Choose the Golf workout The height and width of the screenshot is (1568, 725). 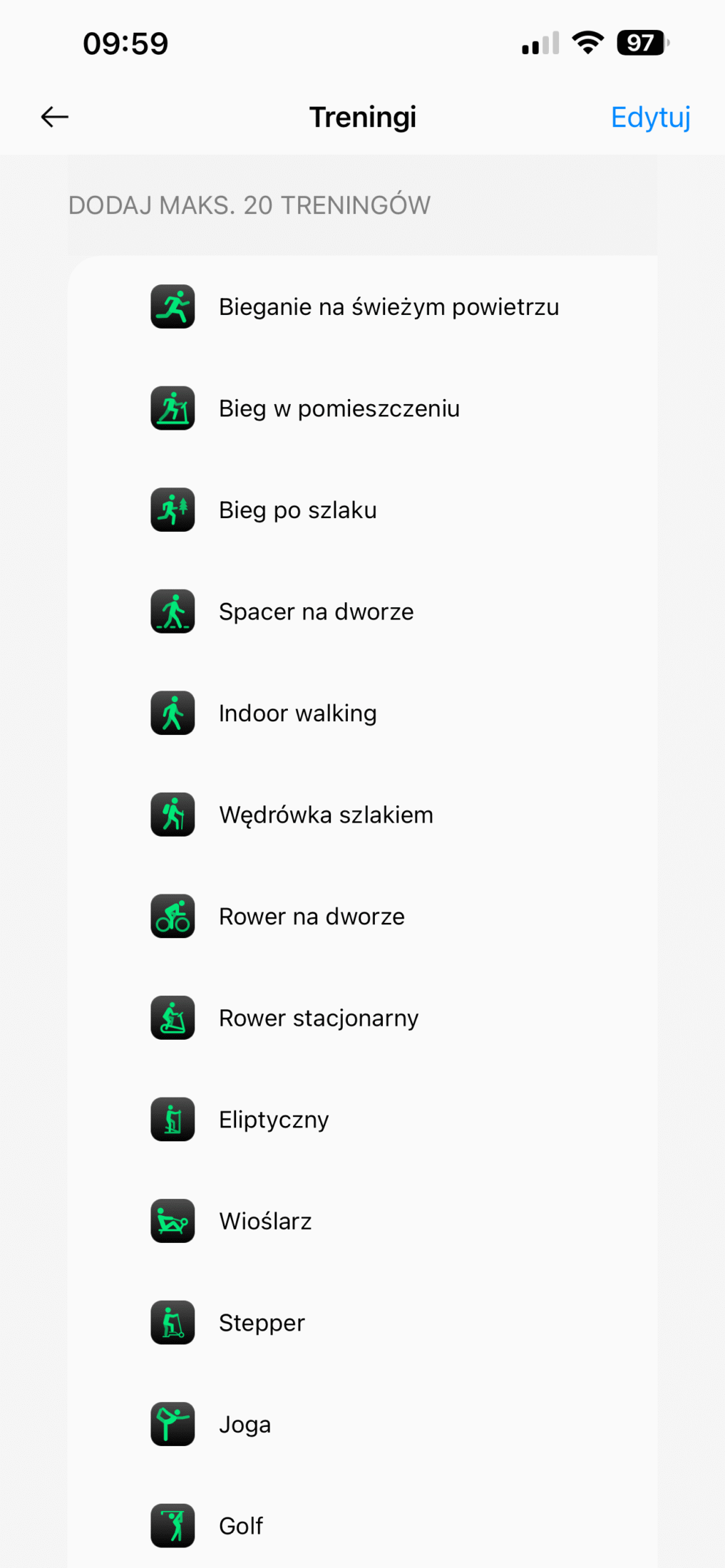point(241,1526)
